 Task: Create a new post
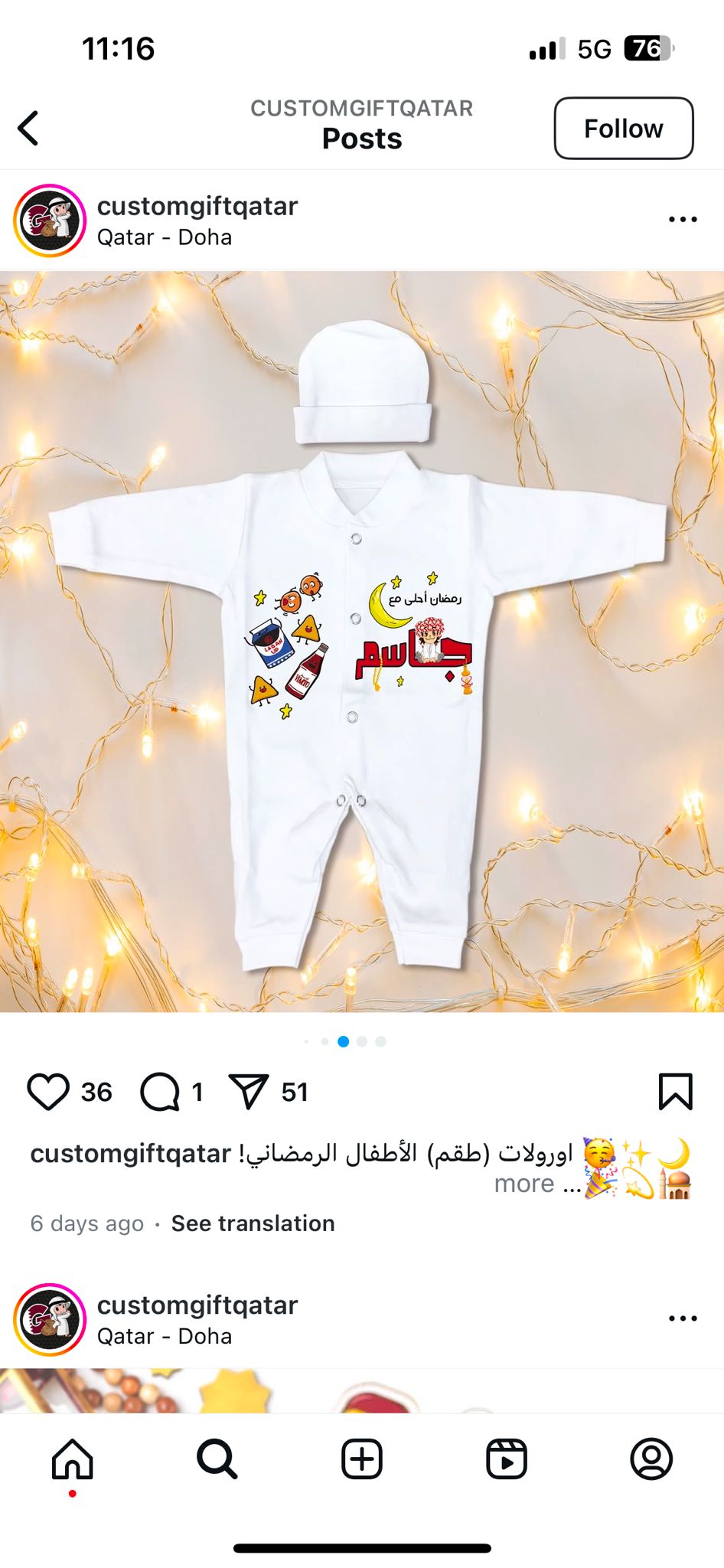tap(362, 1459)
